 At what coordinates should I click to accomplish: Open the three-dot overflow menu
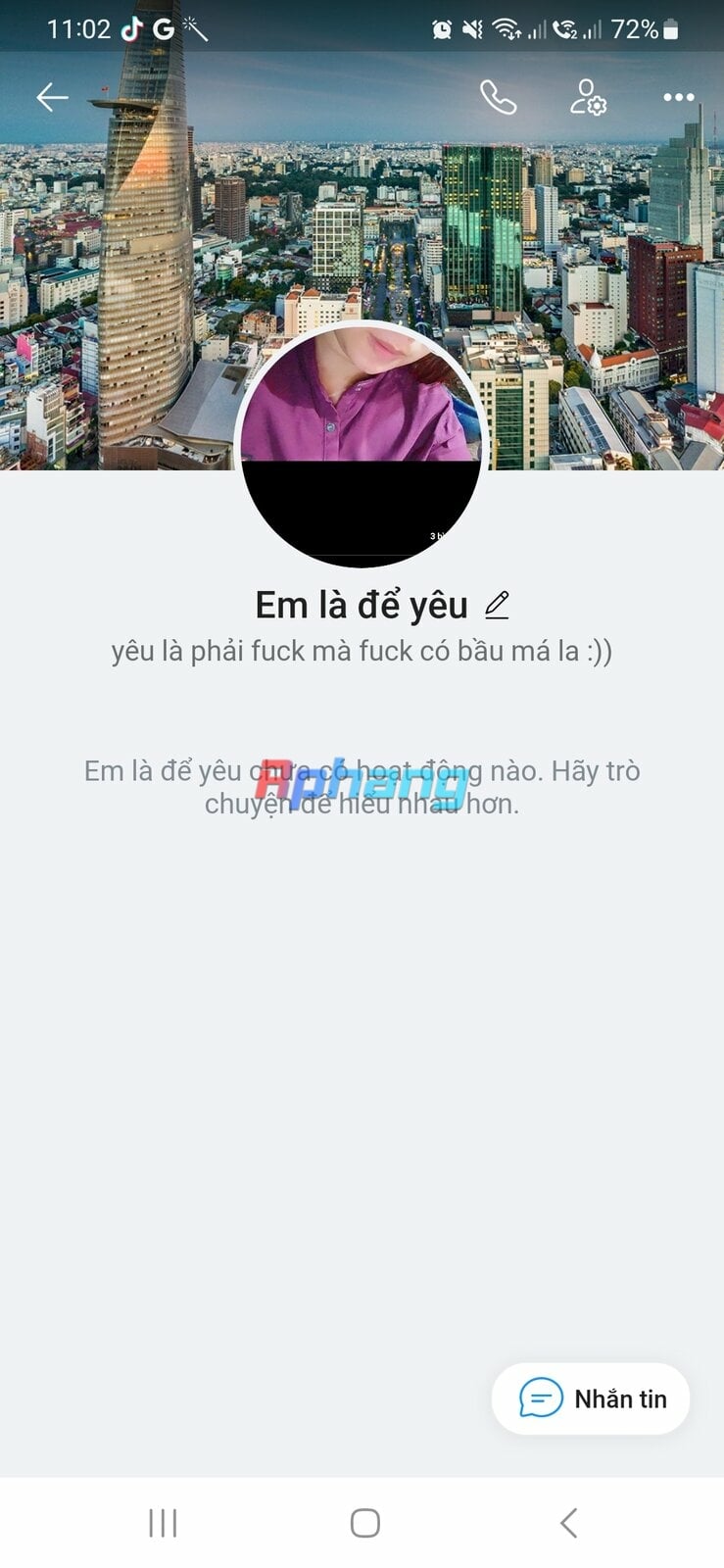[678, 97]
